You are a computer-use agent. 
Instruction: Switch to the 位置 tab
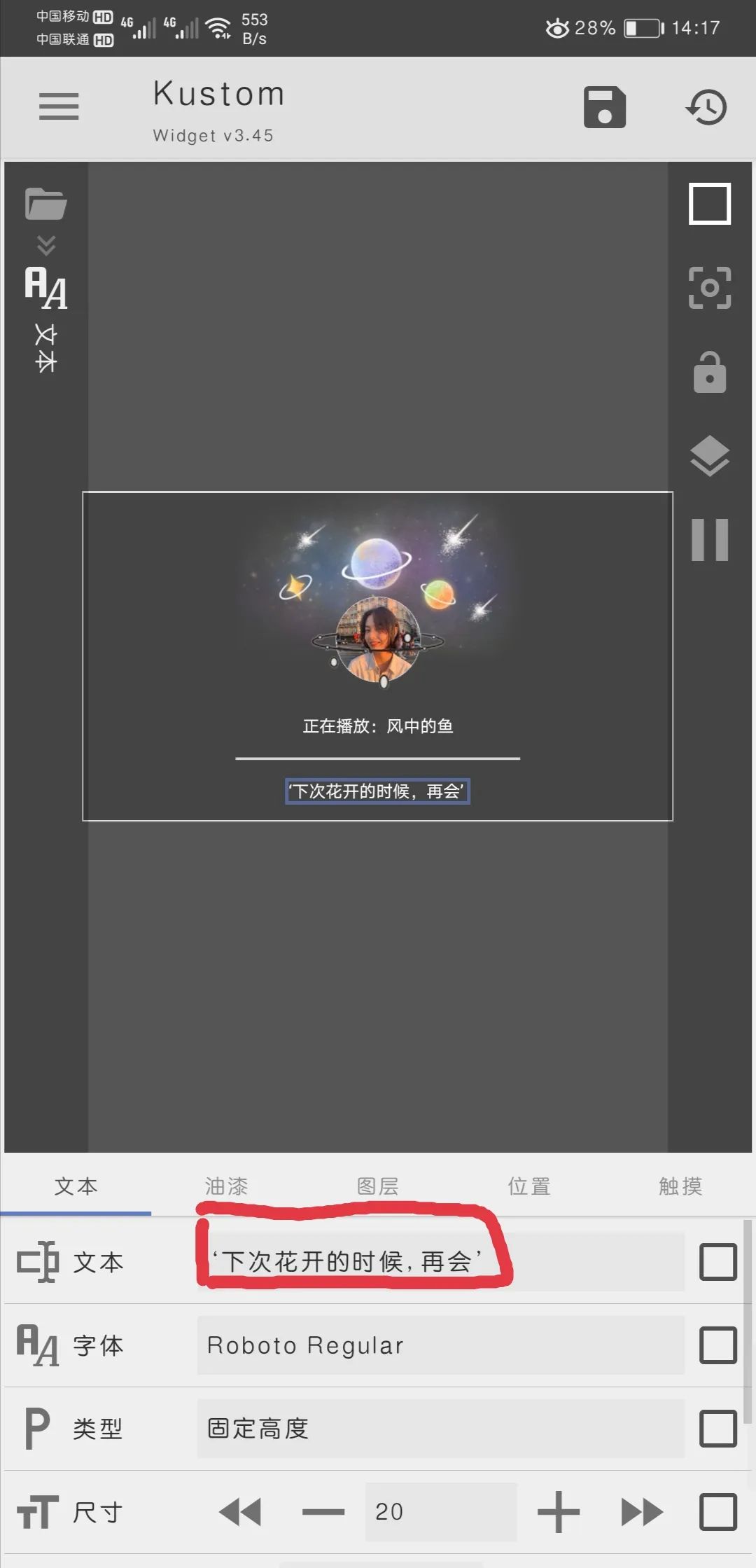tap(529, 1186)
